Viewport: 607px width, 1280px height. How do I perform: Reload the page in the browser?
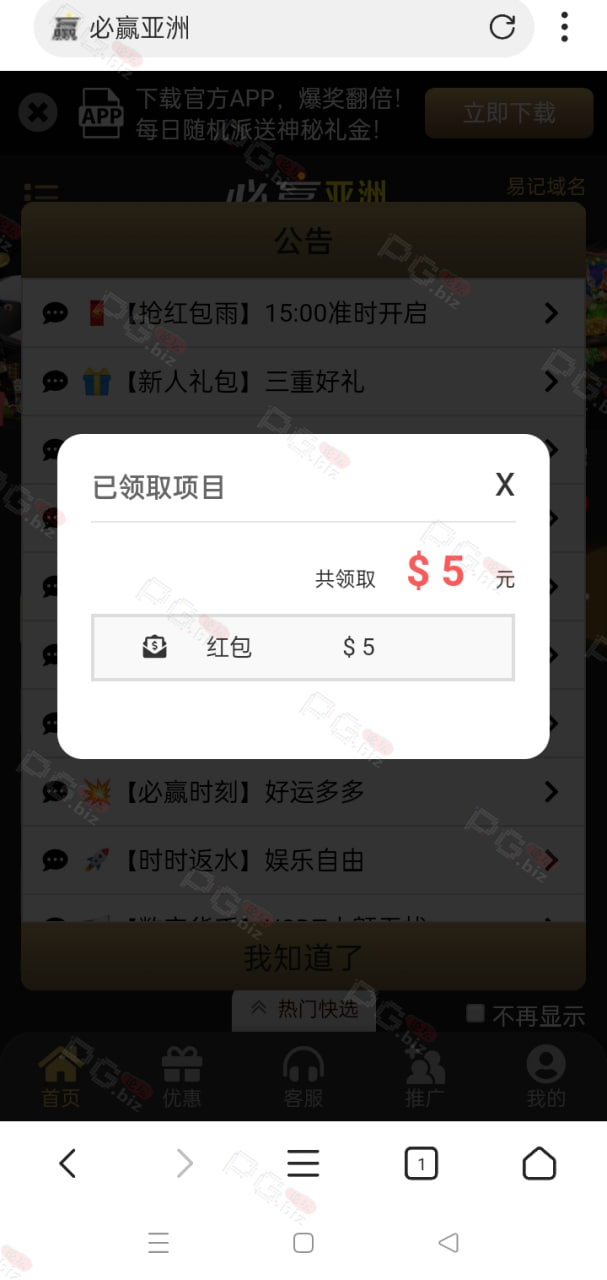point(502,27)
